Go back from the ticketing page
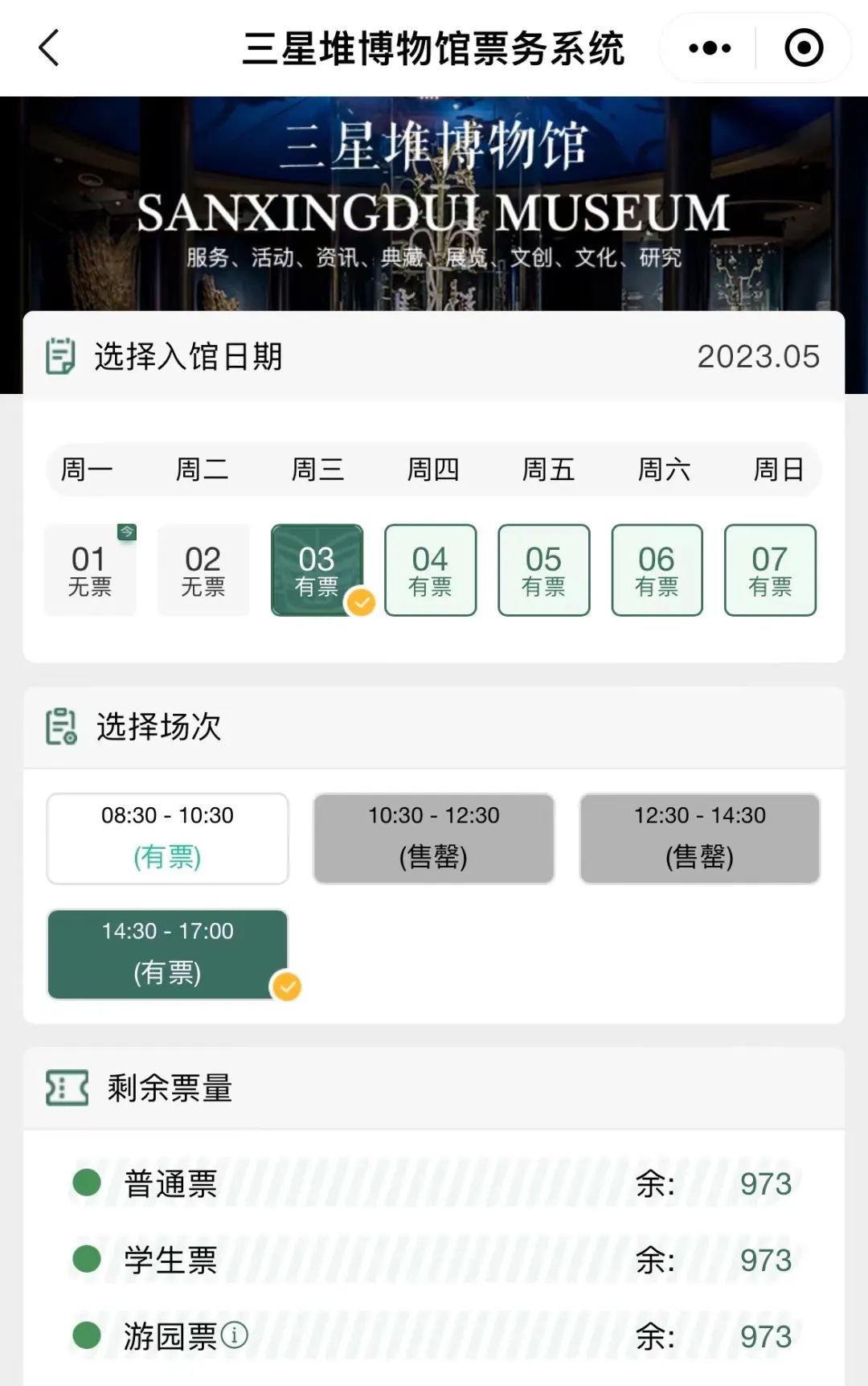This screenshot has width=868, height=1386. pos(50,48)
